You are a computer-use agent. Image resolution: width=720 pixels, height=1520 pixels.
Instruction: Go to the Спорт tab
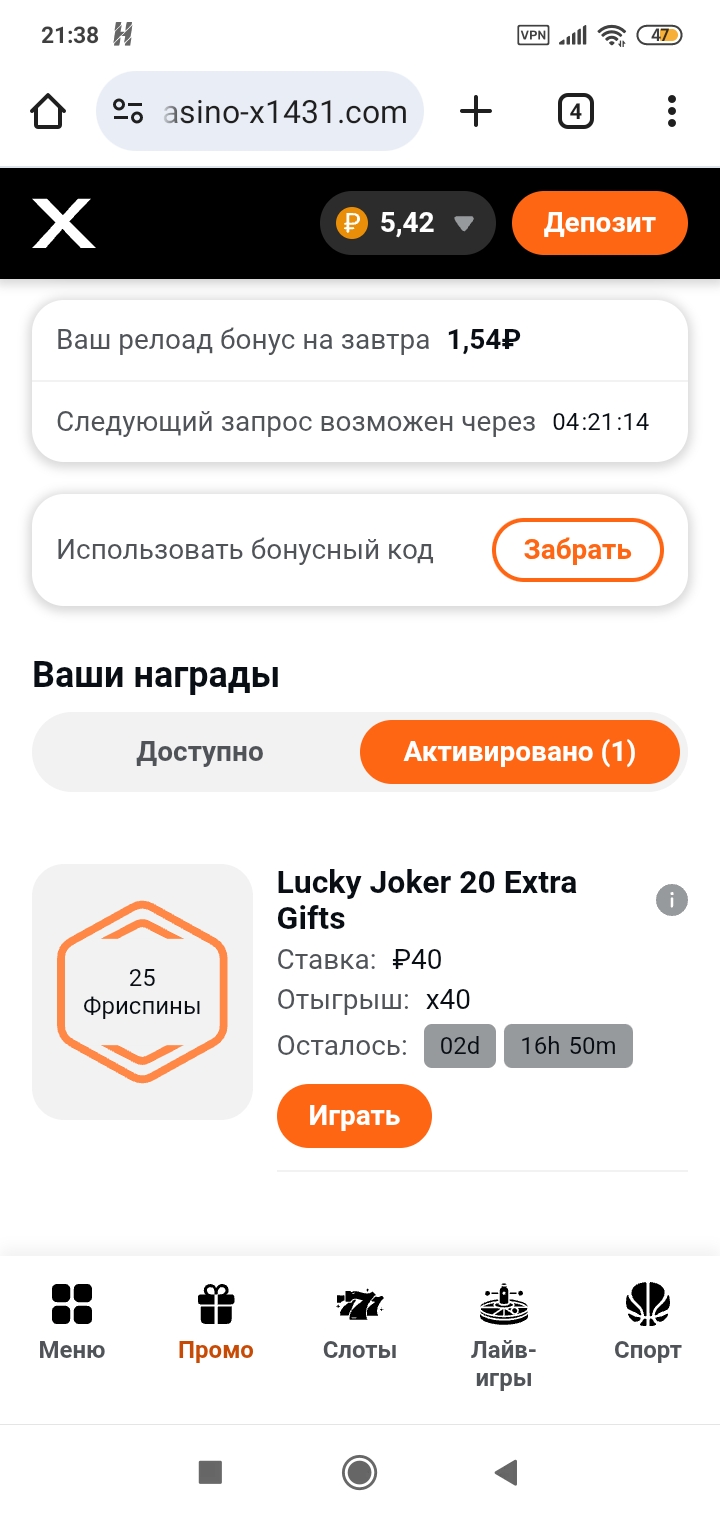pos(648,1322)
